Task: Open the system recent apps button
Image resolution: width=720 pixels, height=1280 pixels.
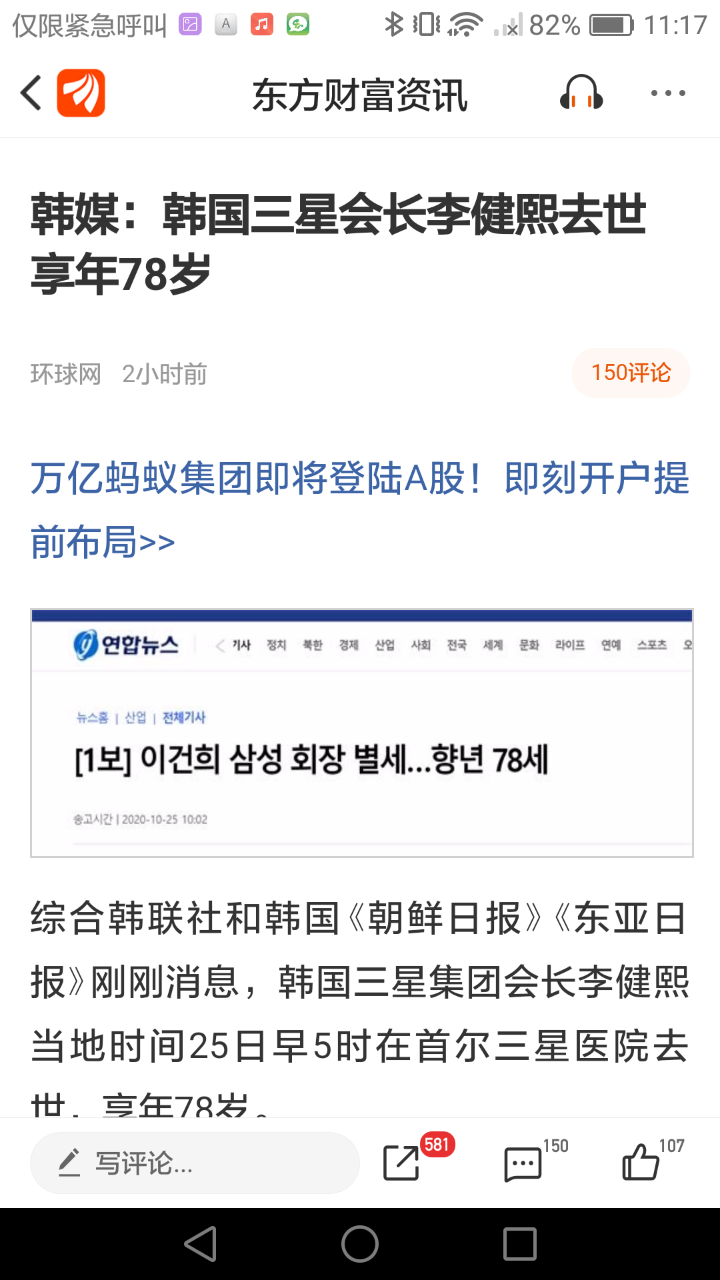Action: tap(520, 1244)
